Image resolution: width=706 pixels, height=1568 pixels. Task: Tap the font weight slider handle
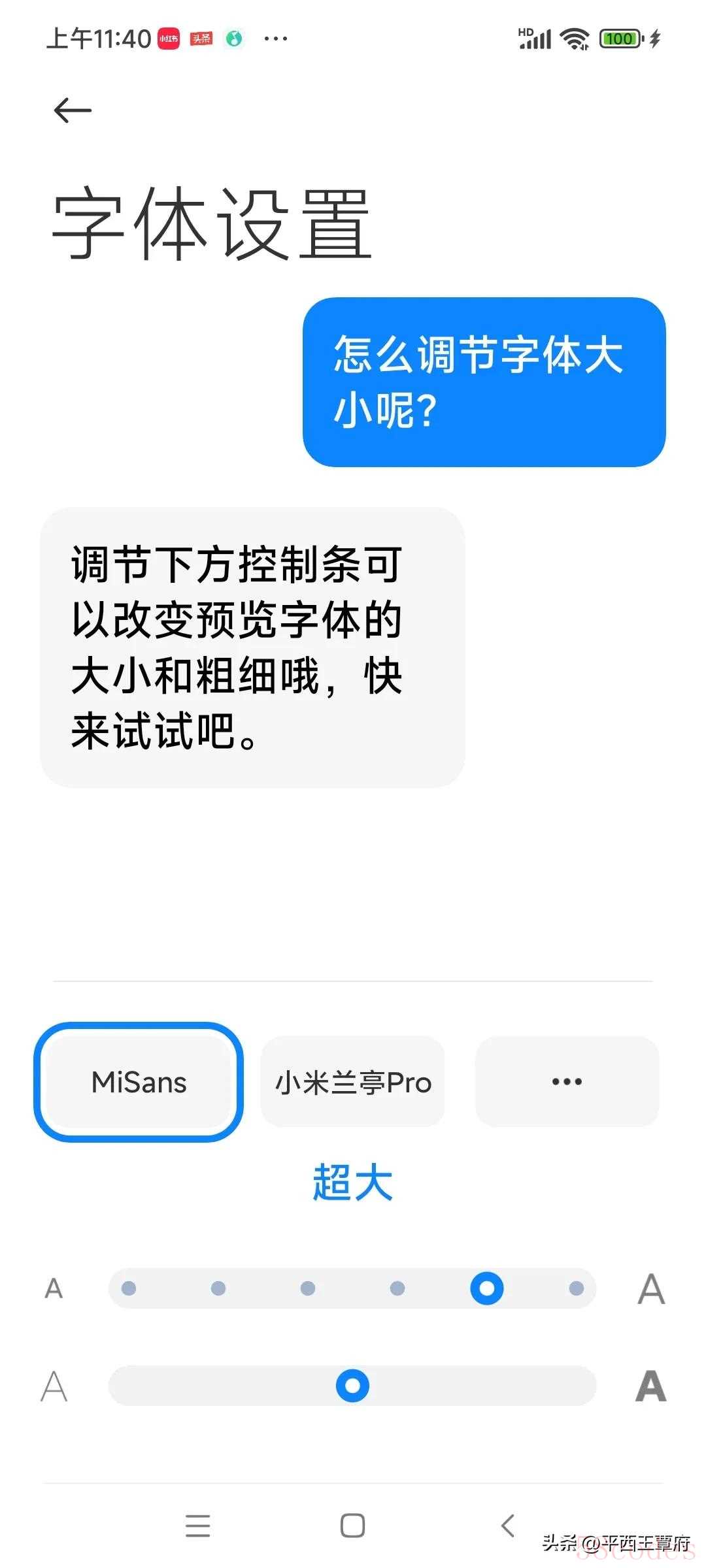pos(352,1386)
